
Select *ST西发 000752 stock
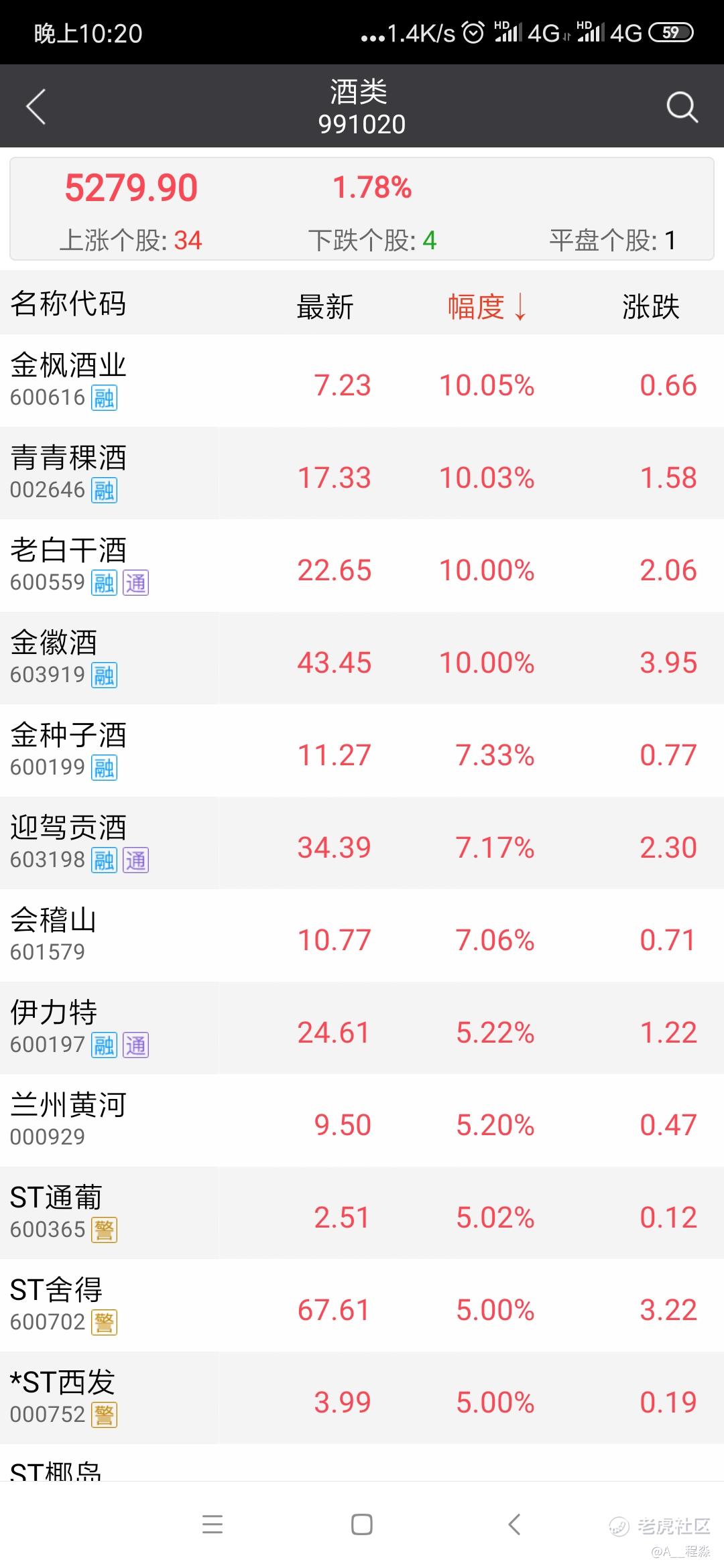(x=362, y=1398)
